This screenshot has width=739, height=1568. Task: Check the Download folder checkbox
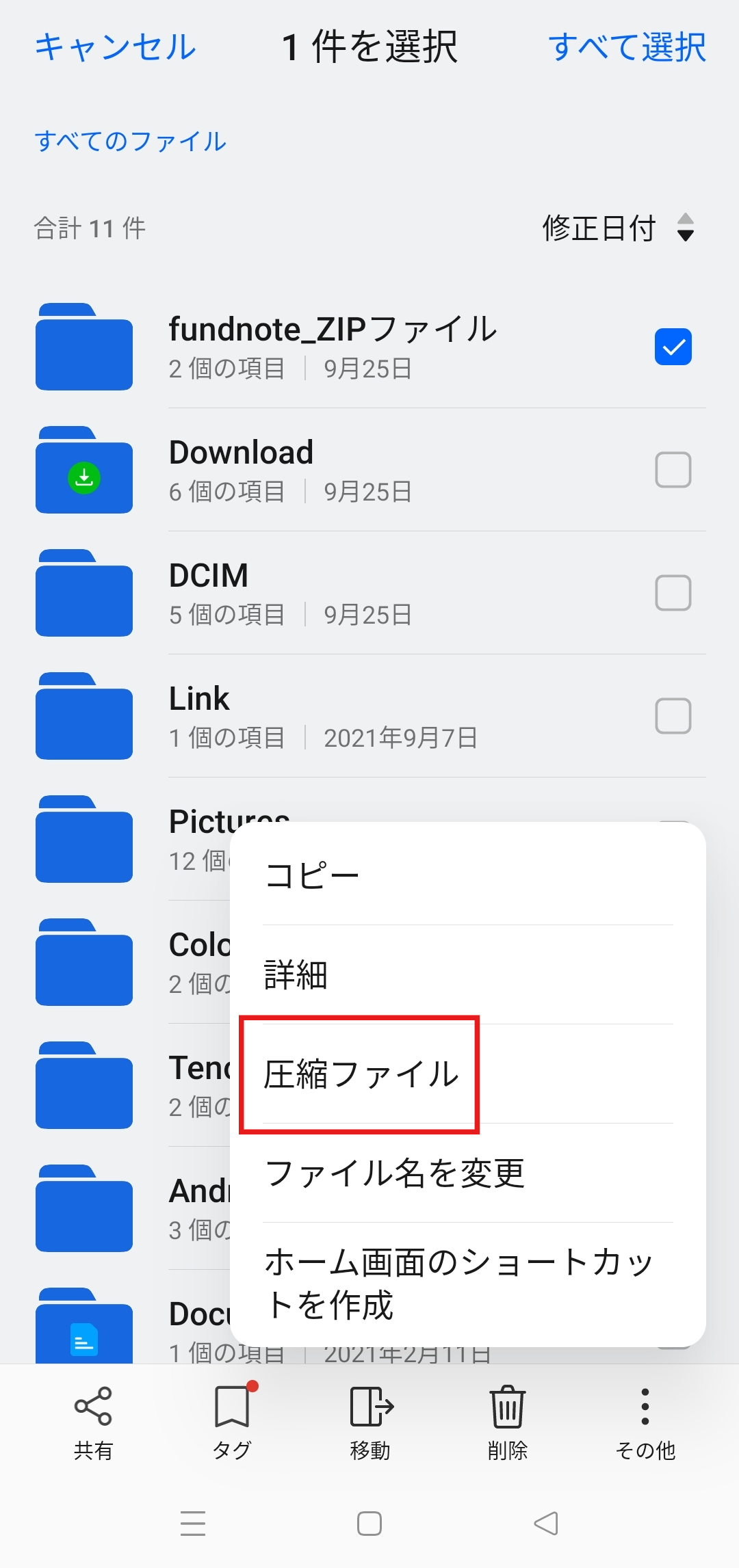(673, 470)
